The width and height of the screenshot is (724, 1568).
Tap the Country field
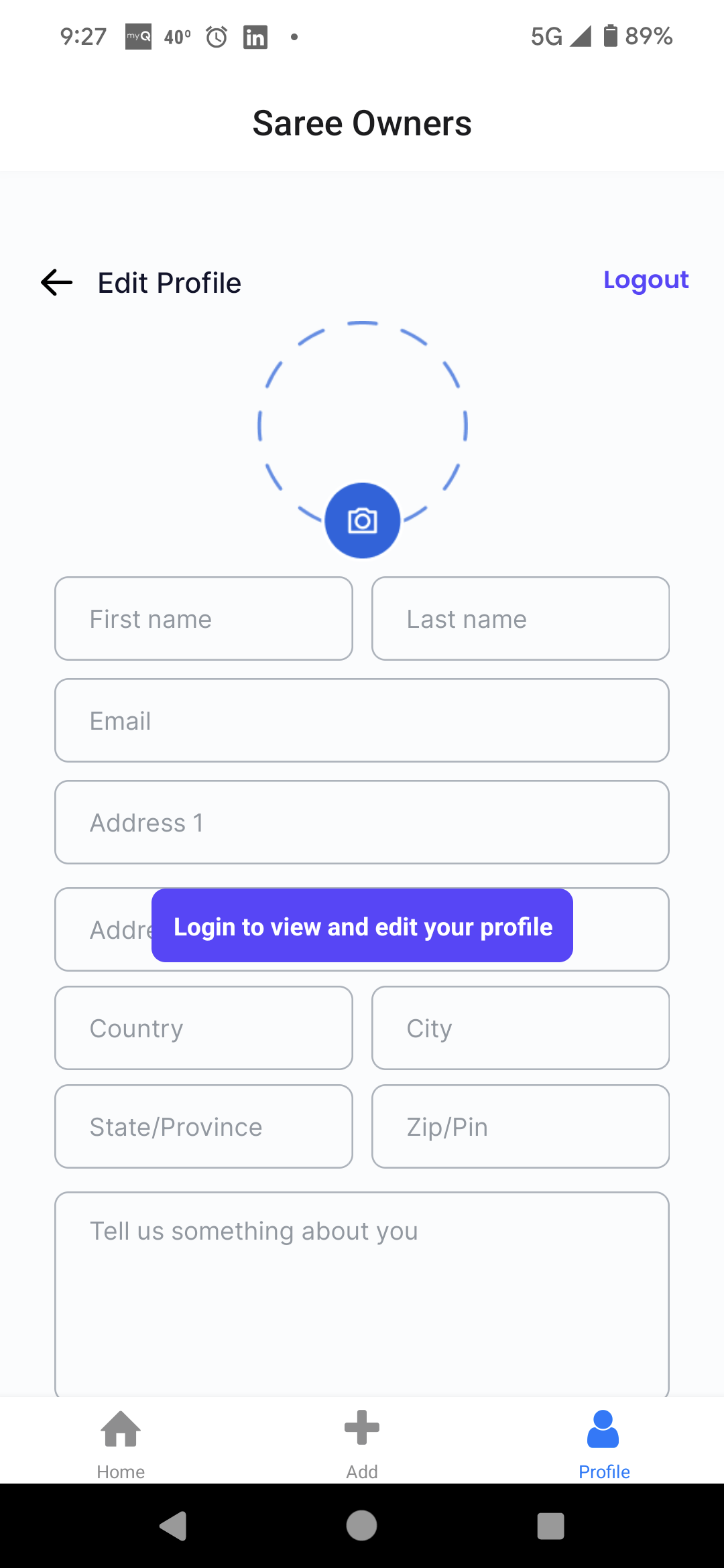(x=204, y=1028)
